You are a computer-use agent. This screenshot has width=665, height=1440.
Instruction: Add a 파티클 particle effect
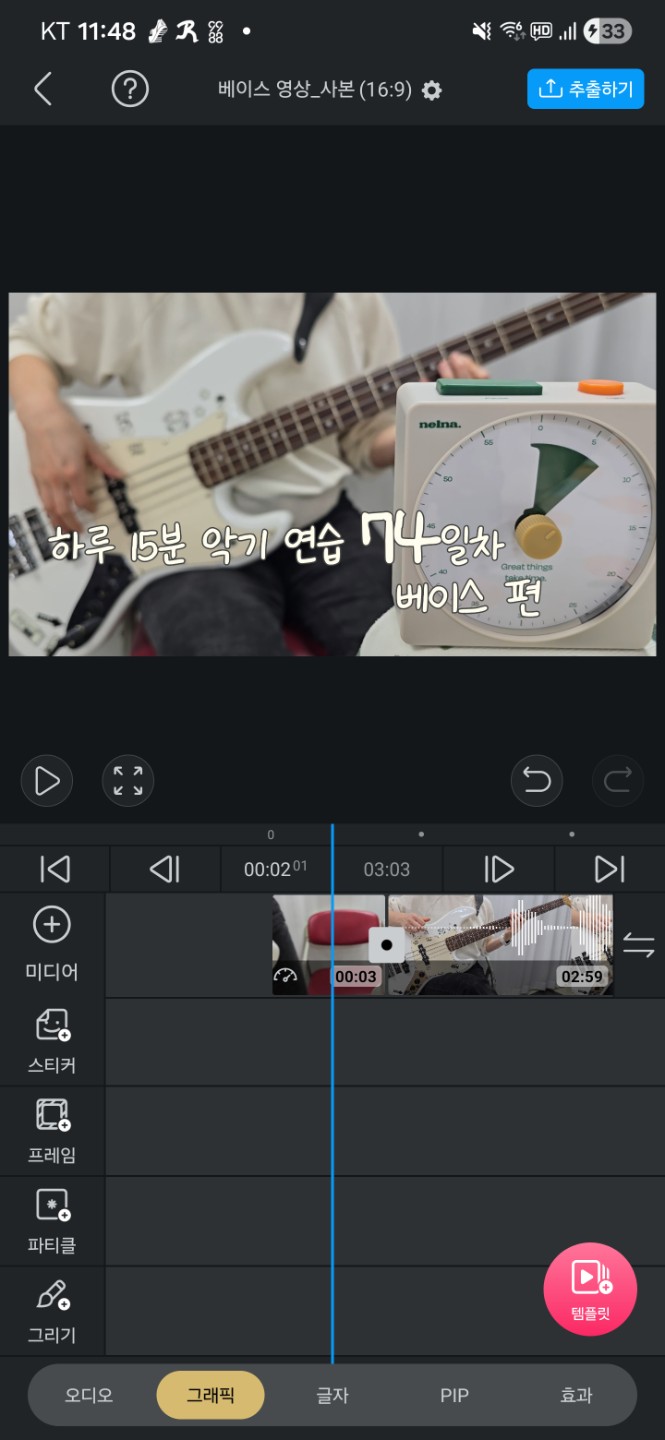pyautogui.click(x=52, y=1221)
